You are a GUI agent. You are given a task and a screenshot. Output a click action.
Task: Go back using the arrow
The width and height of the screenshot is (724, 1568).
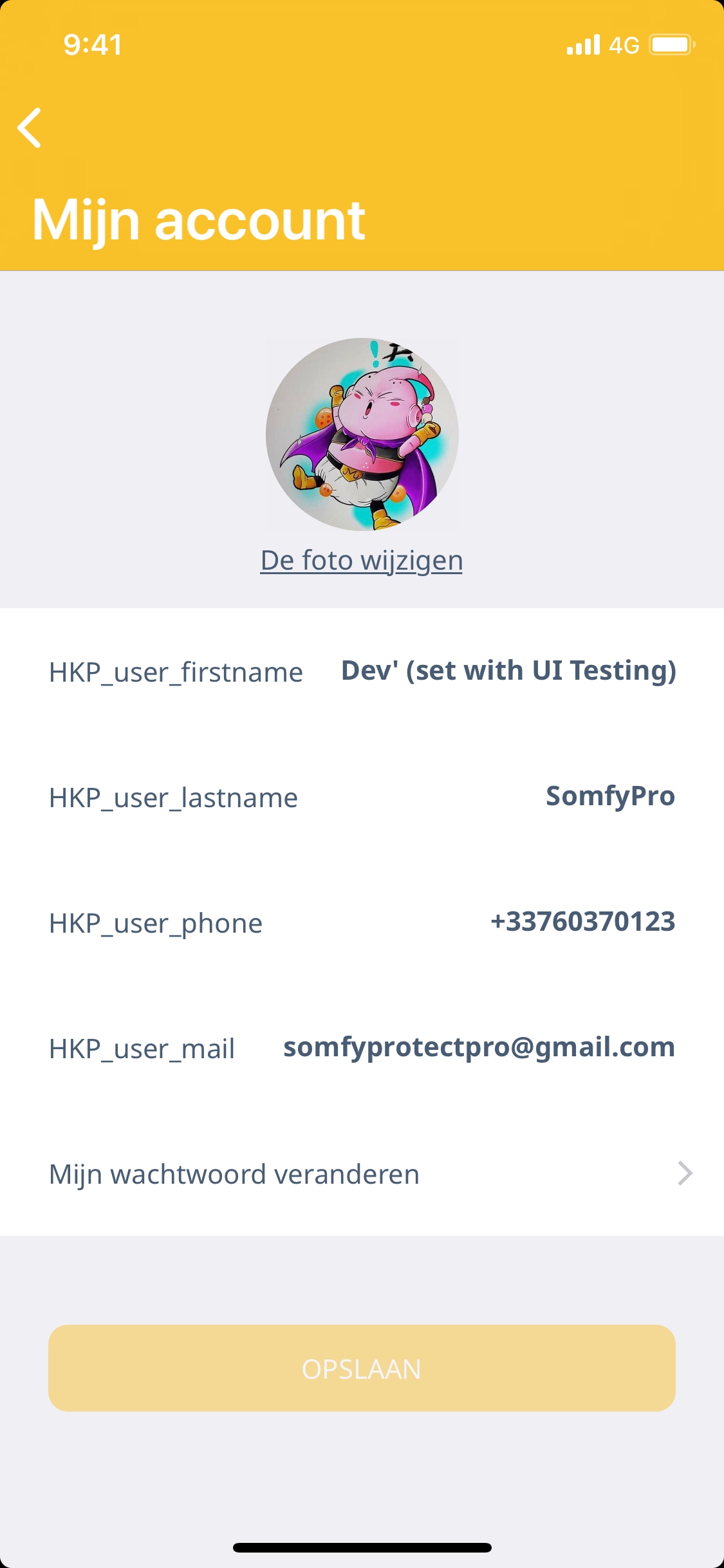[x=30, y=127]
